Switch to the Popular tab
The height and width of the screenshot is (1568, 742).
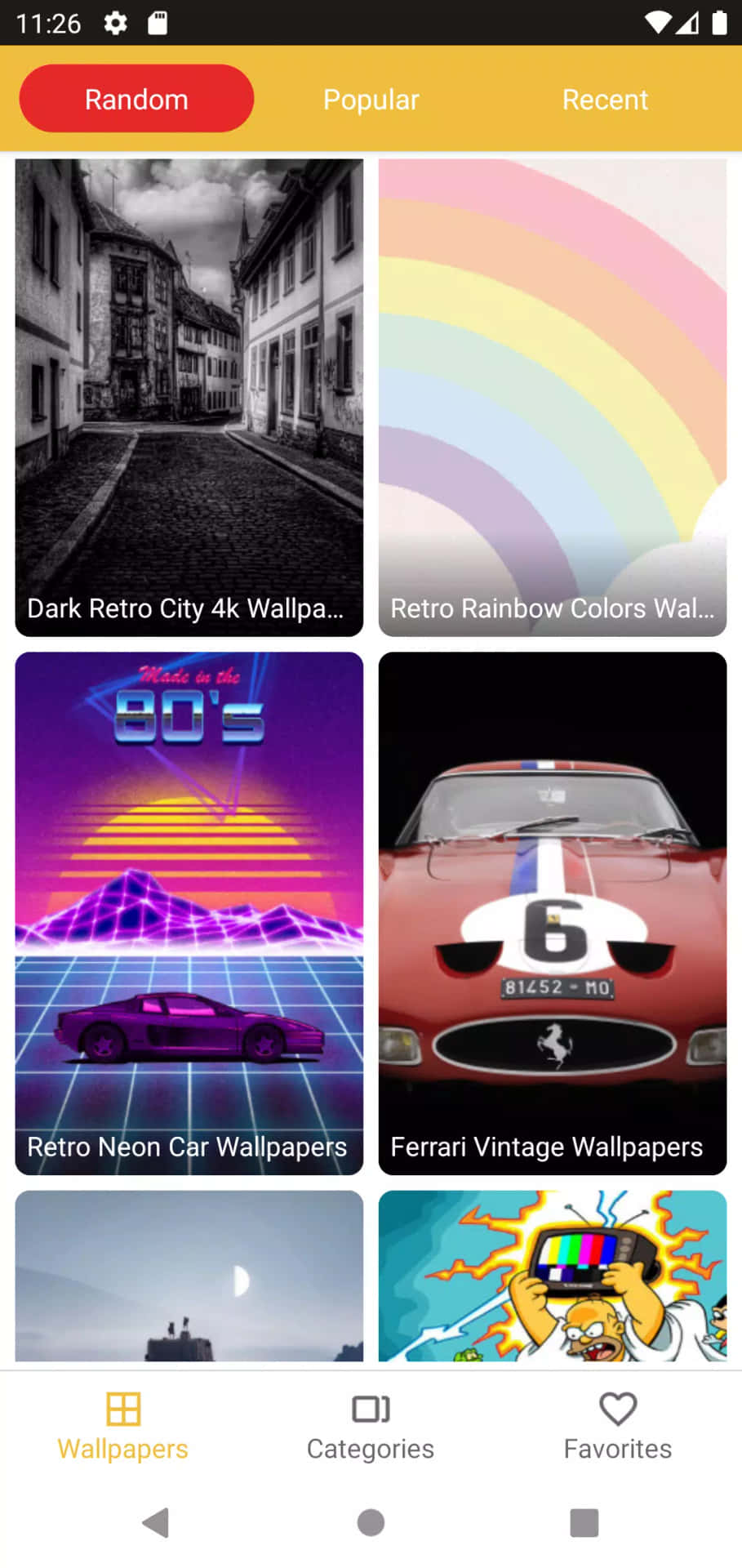coord(371,98)
